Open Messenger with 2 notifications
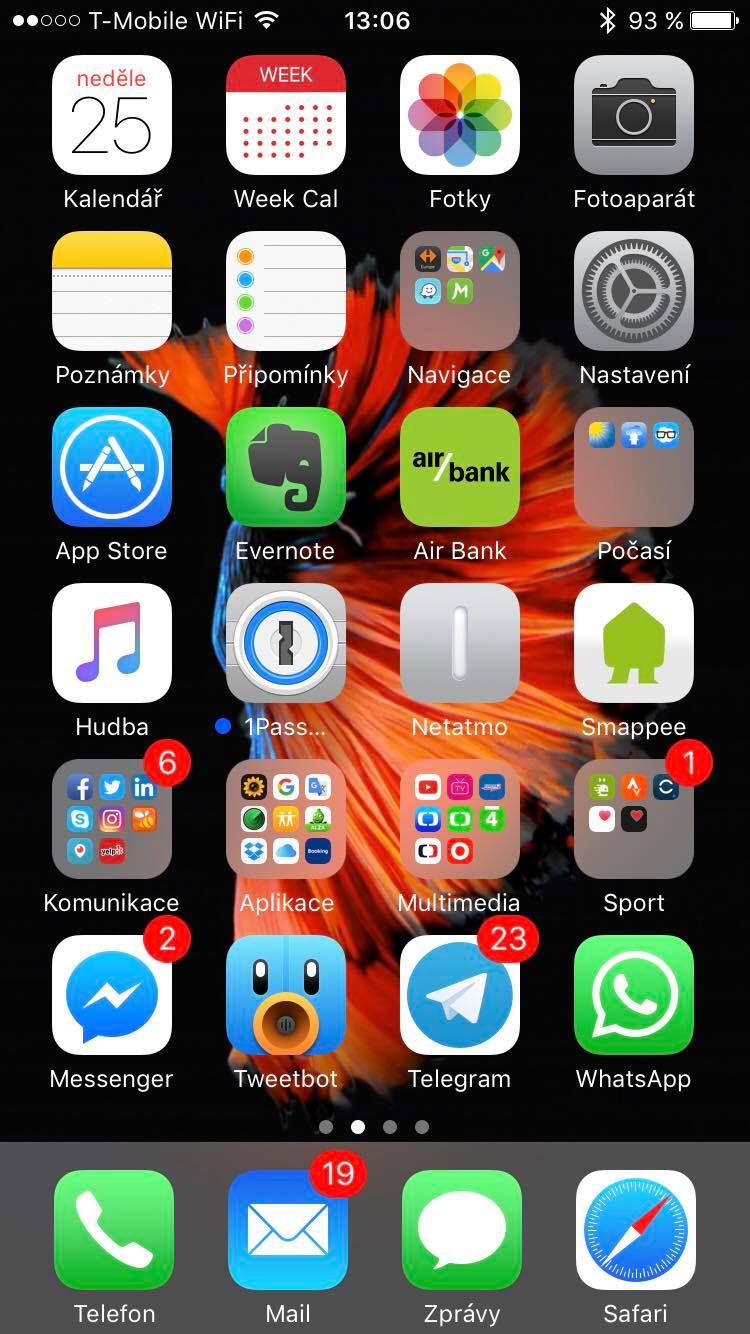The width and height of the screenshot is (750, 1334). click(x=112, y=995)
